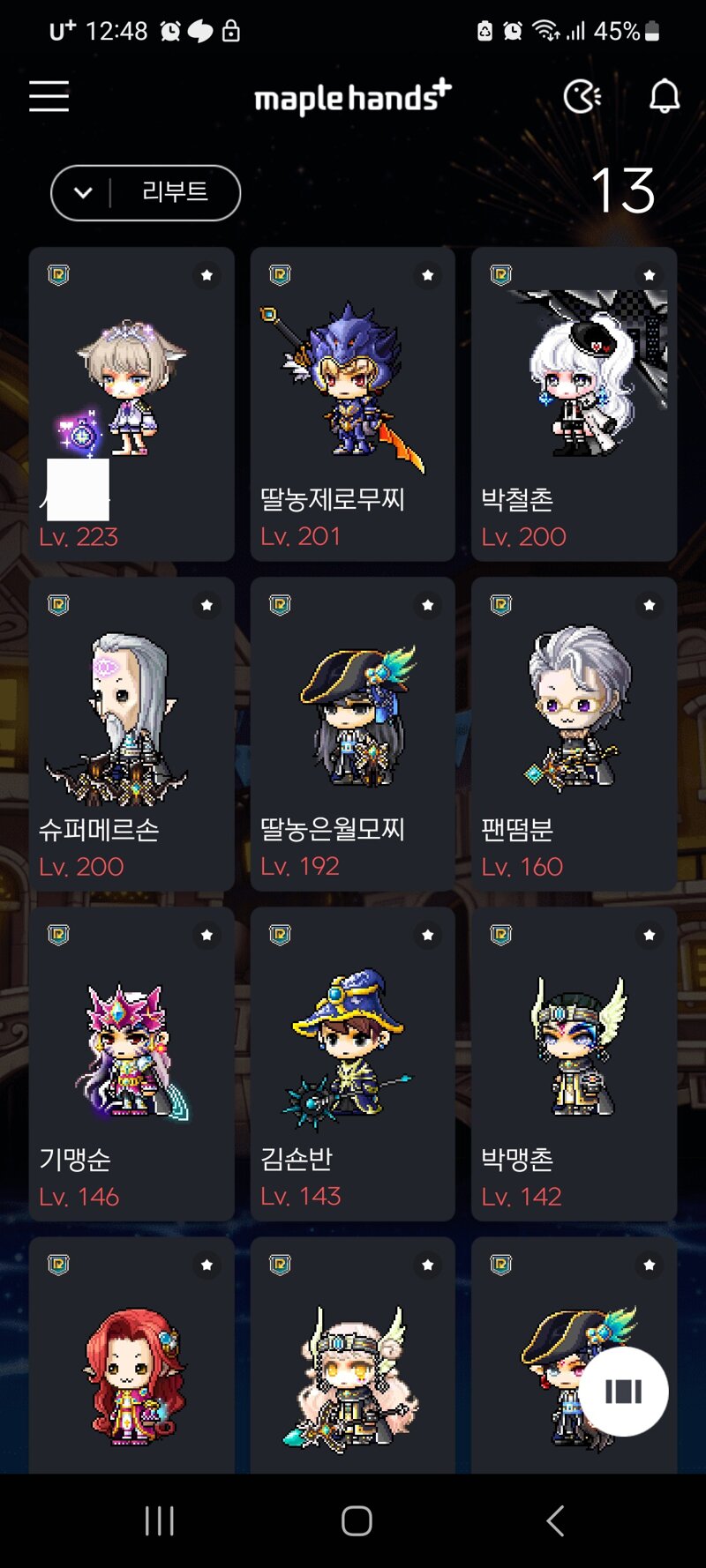Open the 기맹순 character card

point(131,1064)
